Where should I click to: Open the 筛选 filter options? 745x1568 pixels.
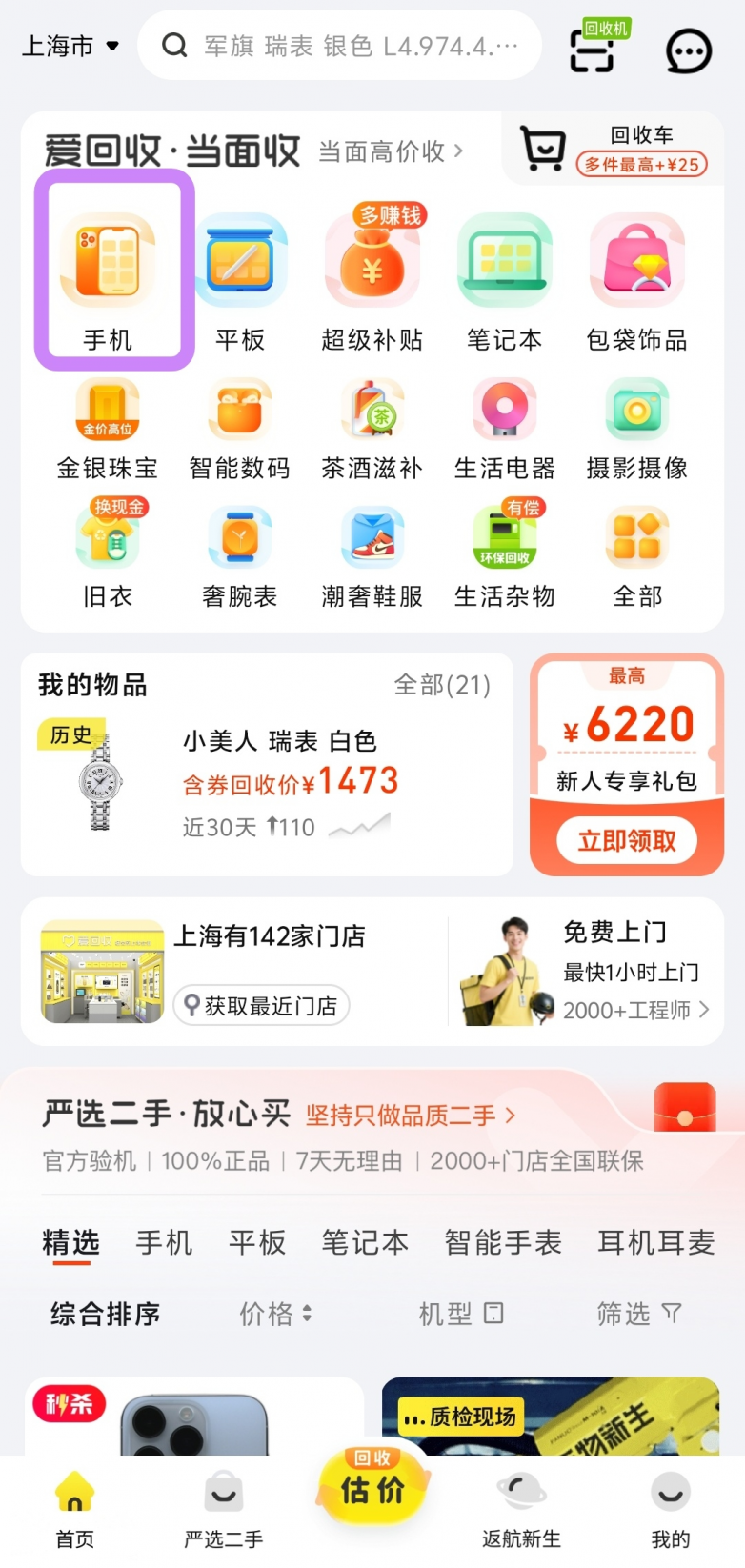point(638,1314)
